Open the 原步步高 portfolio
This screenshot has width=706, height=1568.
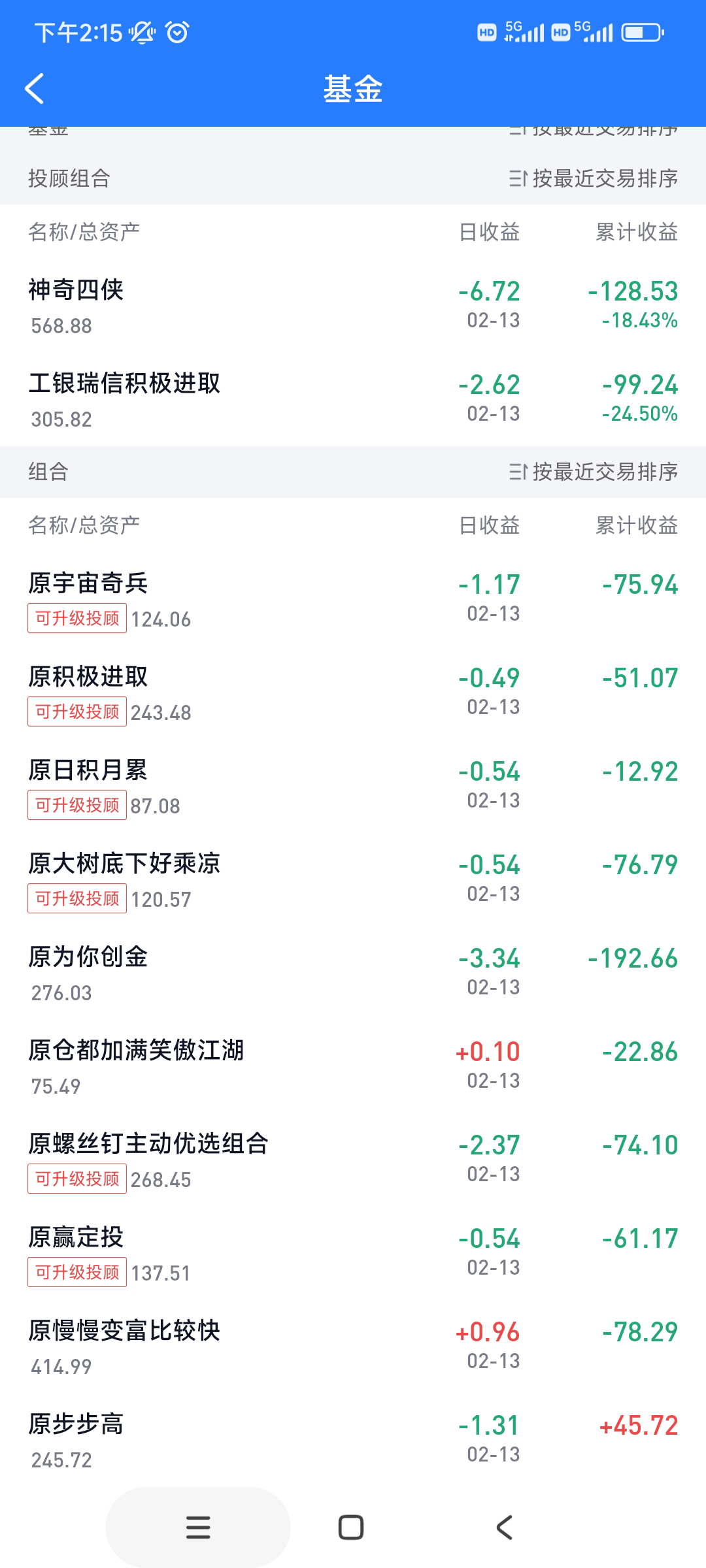pos(76,1424)
